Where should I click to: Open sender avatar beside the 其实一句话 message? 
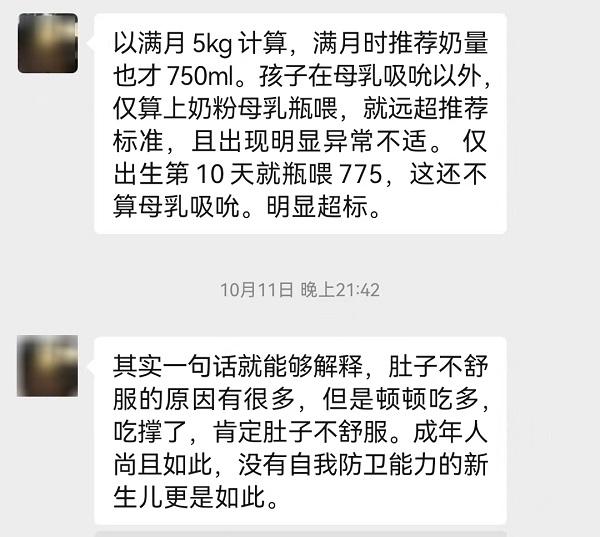point(47,365)
